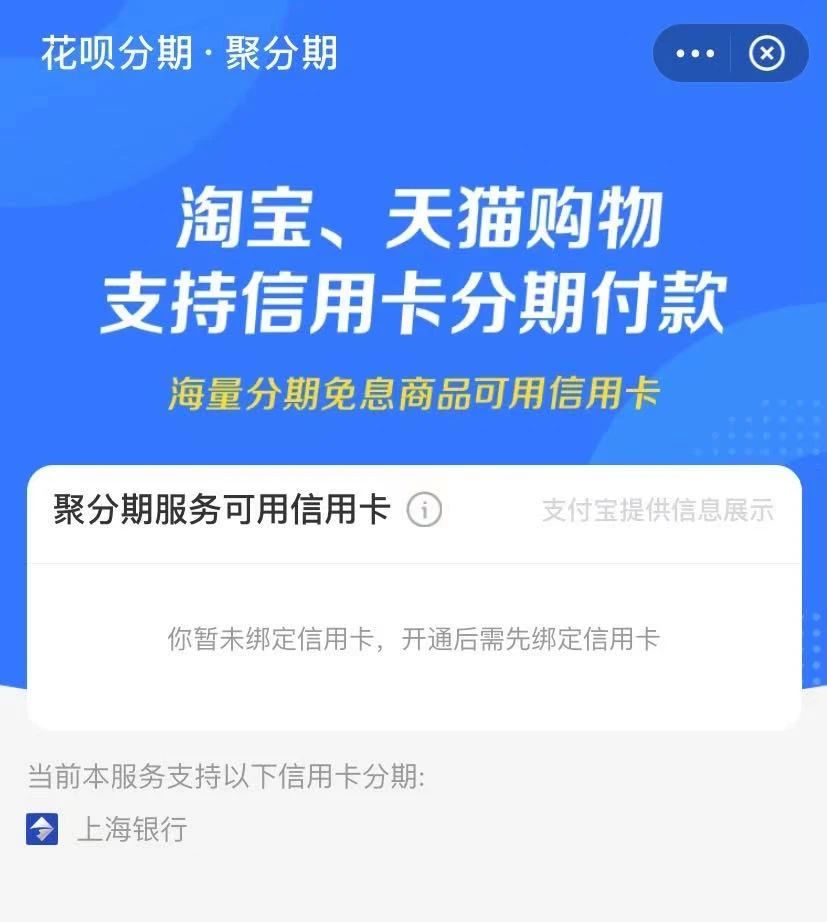Open the capsule button group at top right
Image resolution: width=827 pixels, height=922 pixels.
point(729,54)
